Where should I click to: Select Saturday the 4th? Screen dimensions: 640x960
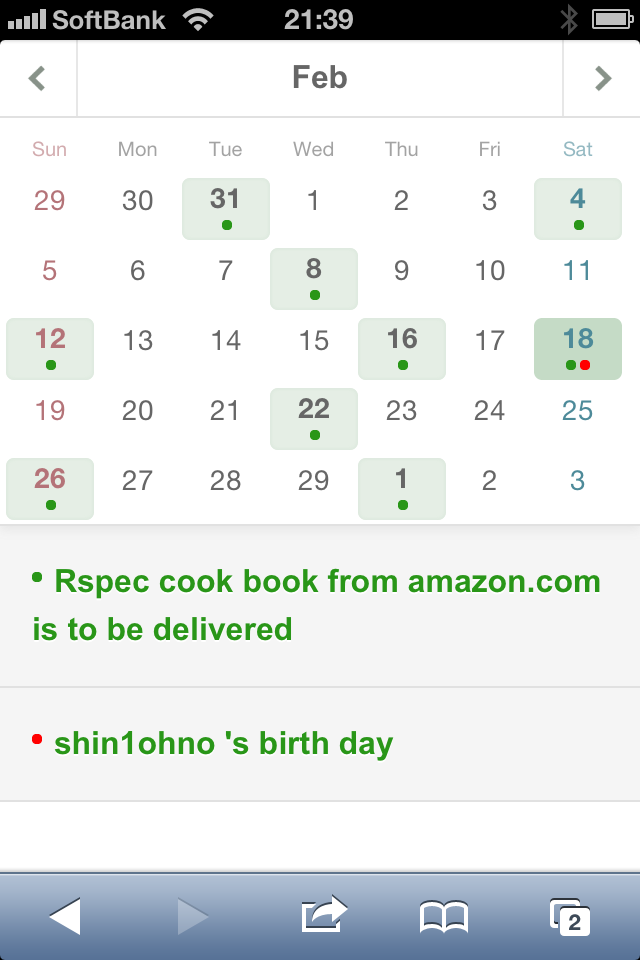tap(578, 208)
